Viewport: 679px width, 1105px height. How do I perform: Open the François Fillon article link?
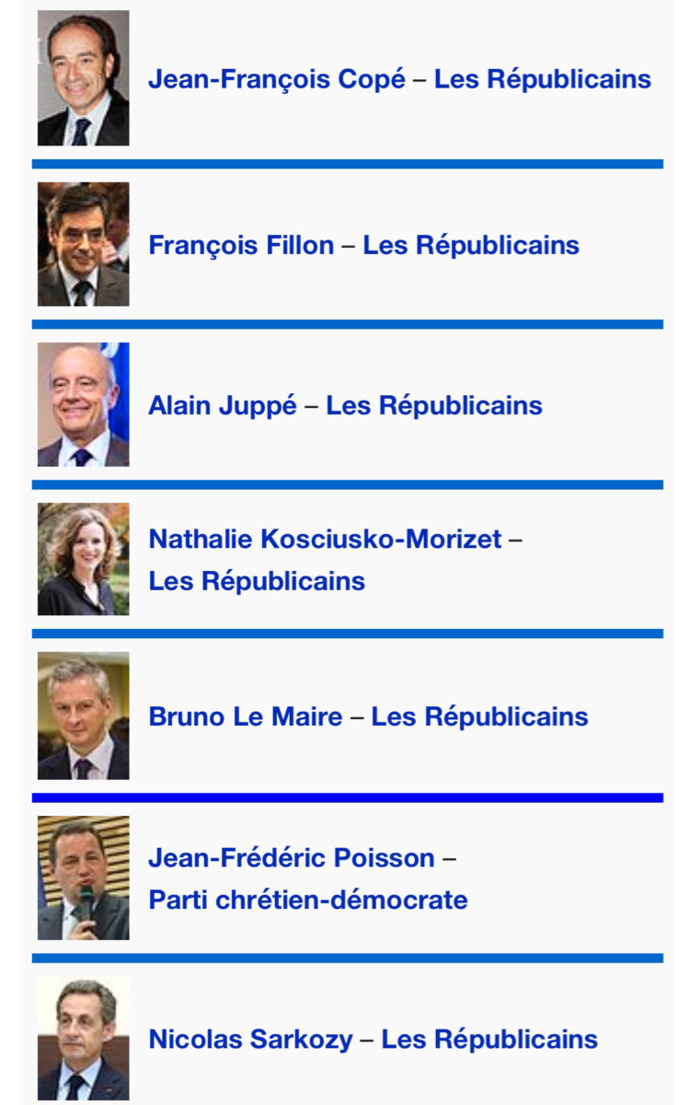pos(241,245)
